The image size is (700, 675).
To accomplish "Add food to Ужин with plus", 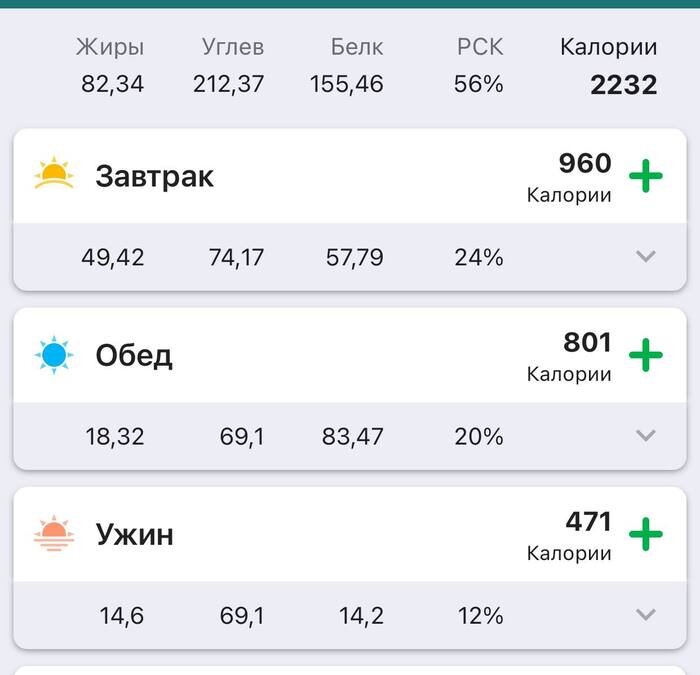I will click(646, 534).
